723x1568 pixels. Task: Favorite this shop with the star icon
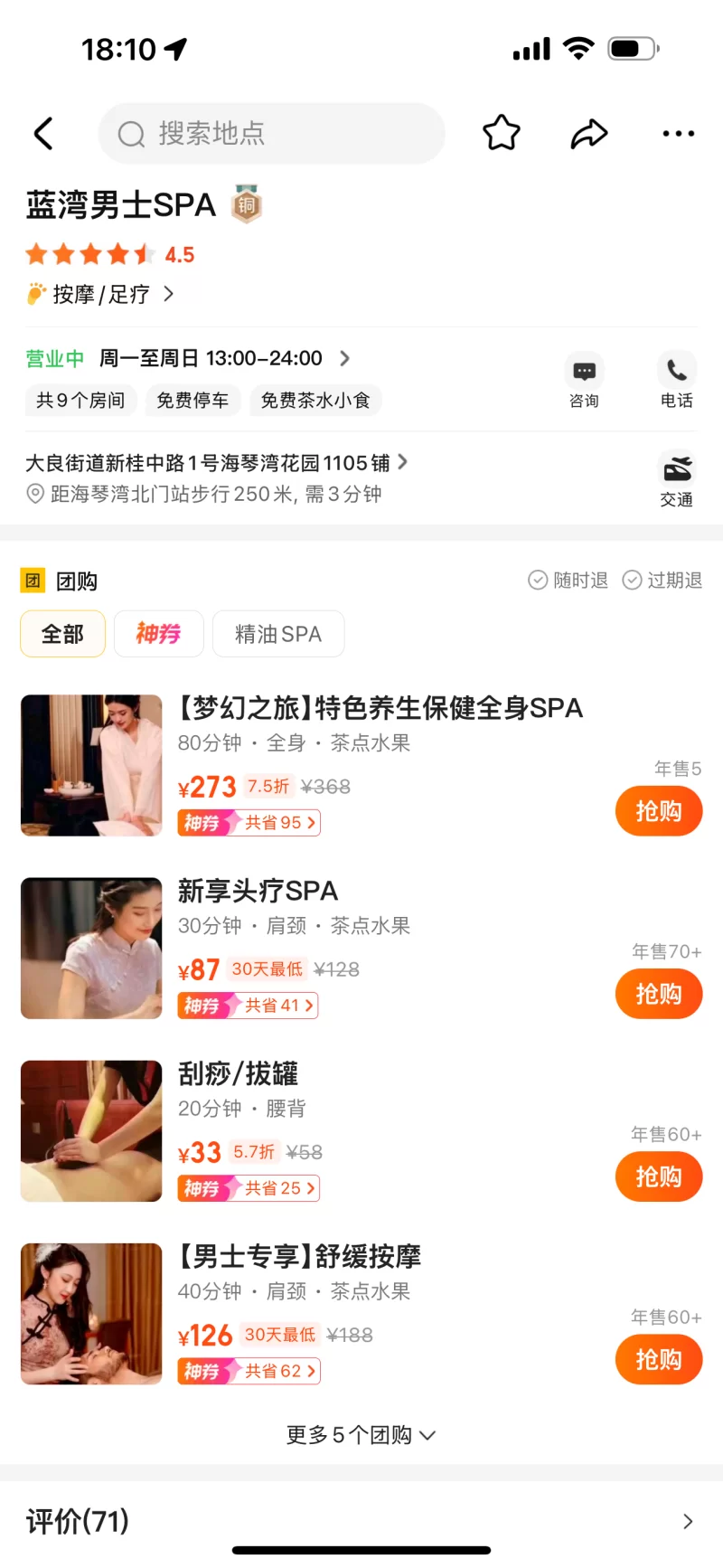coord(502,134)
